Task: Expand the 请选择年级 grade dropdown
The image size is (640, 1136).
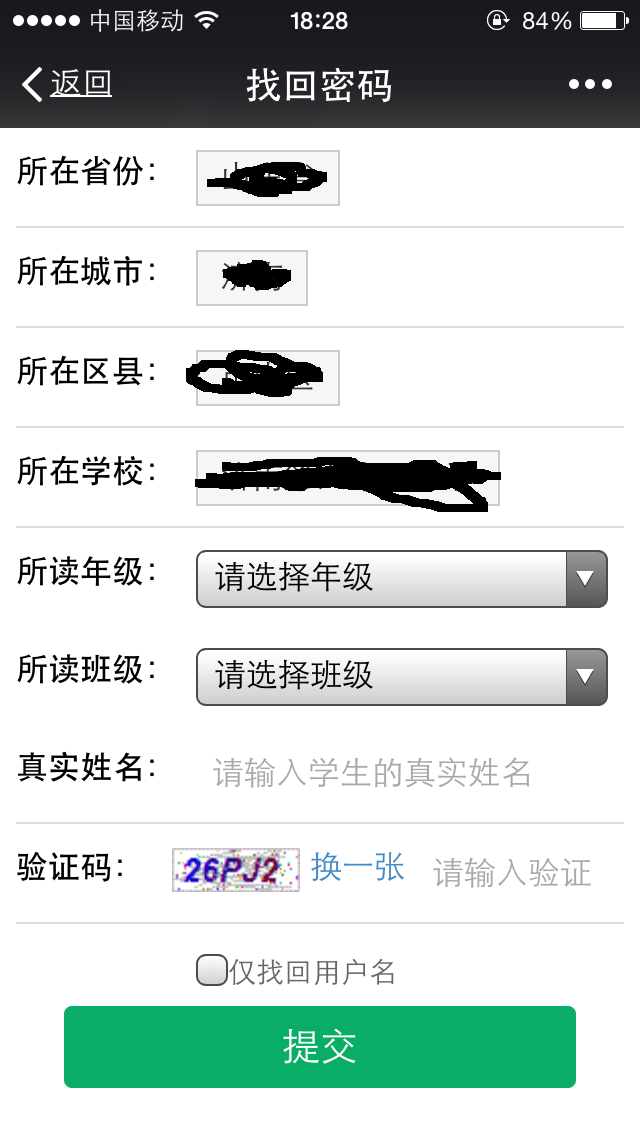Action: [402, 579]
